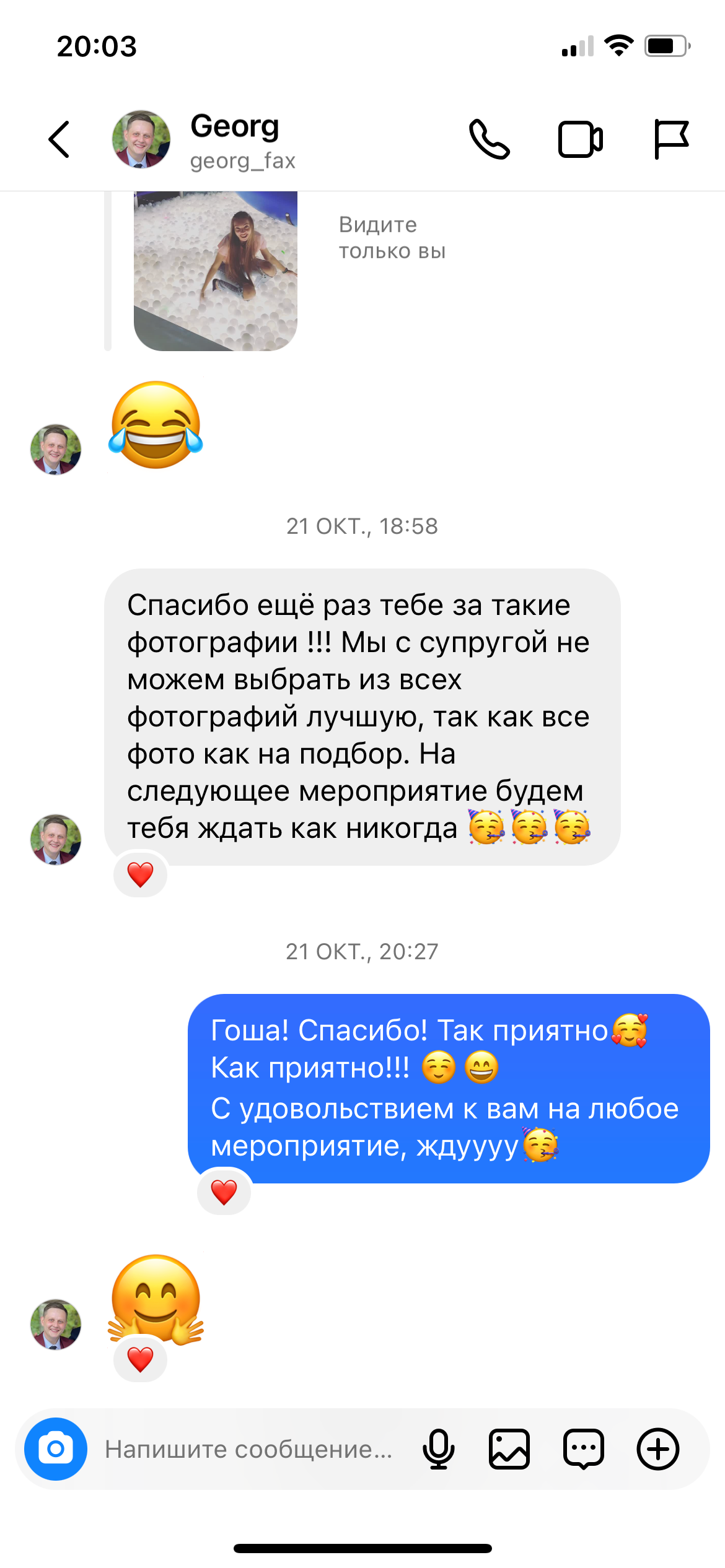View heart reaction under the hugging emoji
This screenshot has width=725, height=1568.
coord(140,1359)
